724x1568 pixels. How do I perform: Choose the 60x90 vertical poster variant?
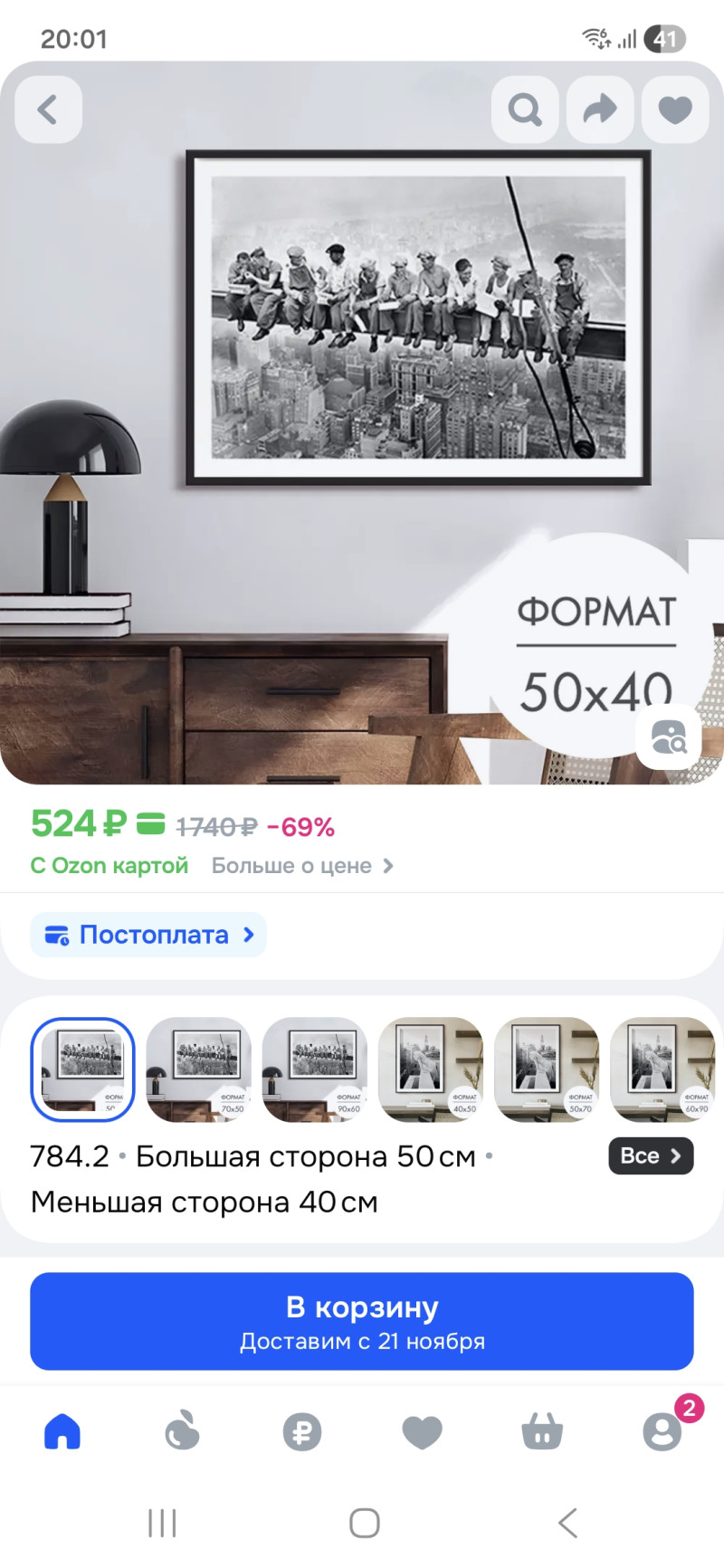tap(662, 1069)
